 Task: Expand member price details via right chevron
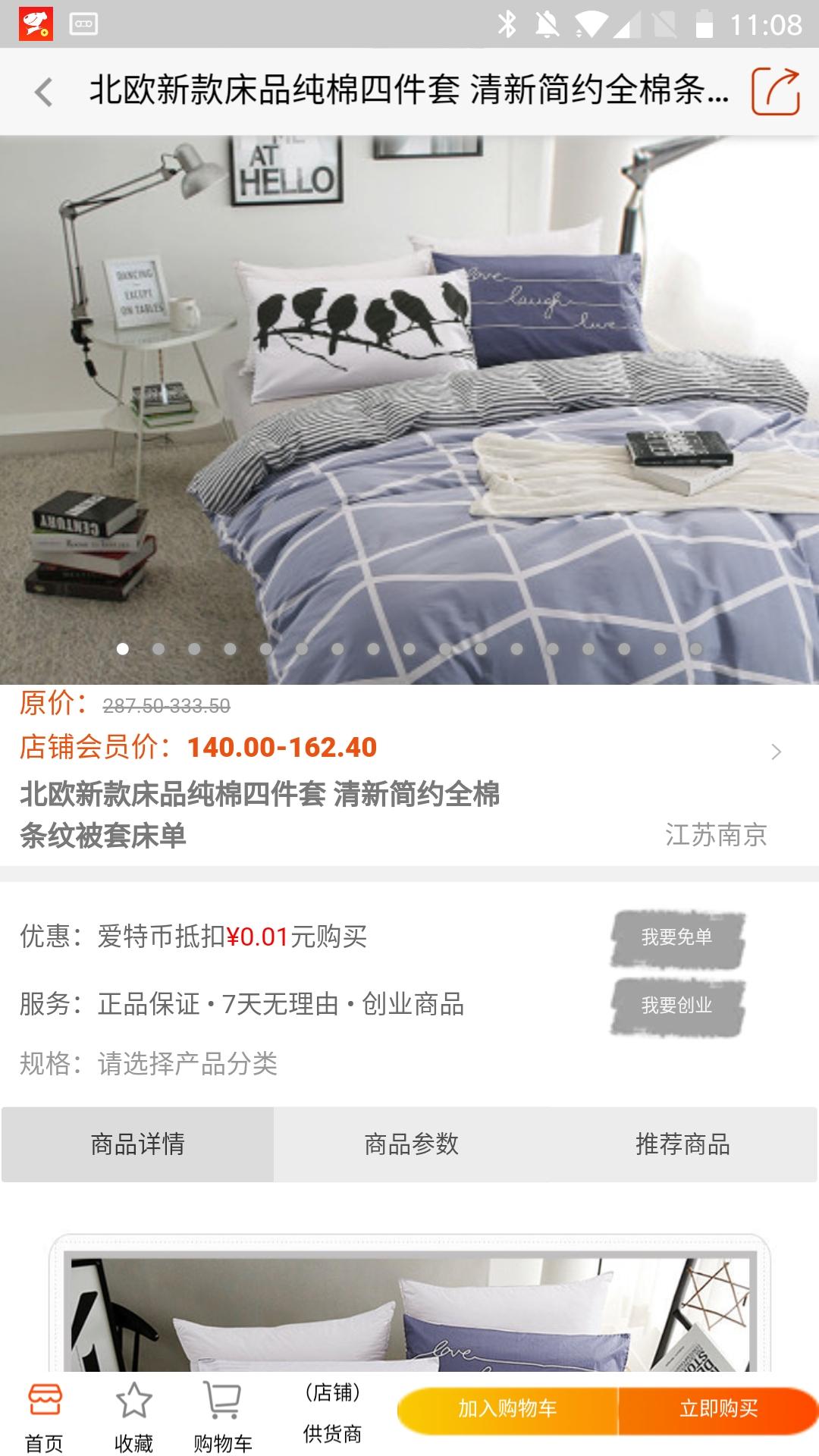[x=777, y=752]
